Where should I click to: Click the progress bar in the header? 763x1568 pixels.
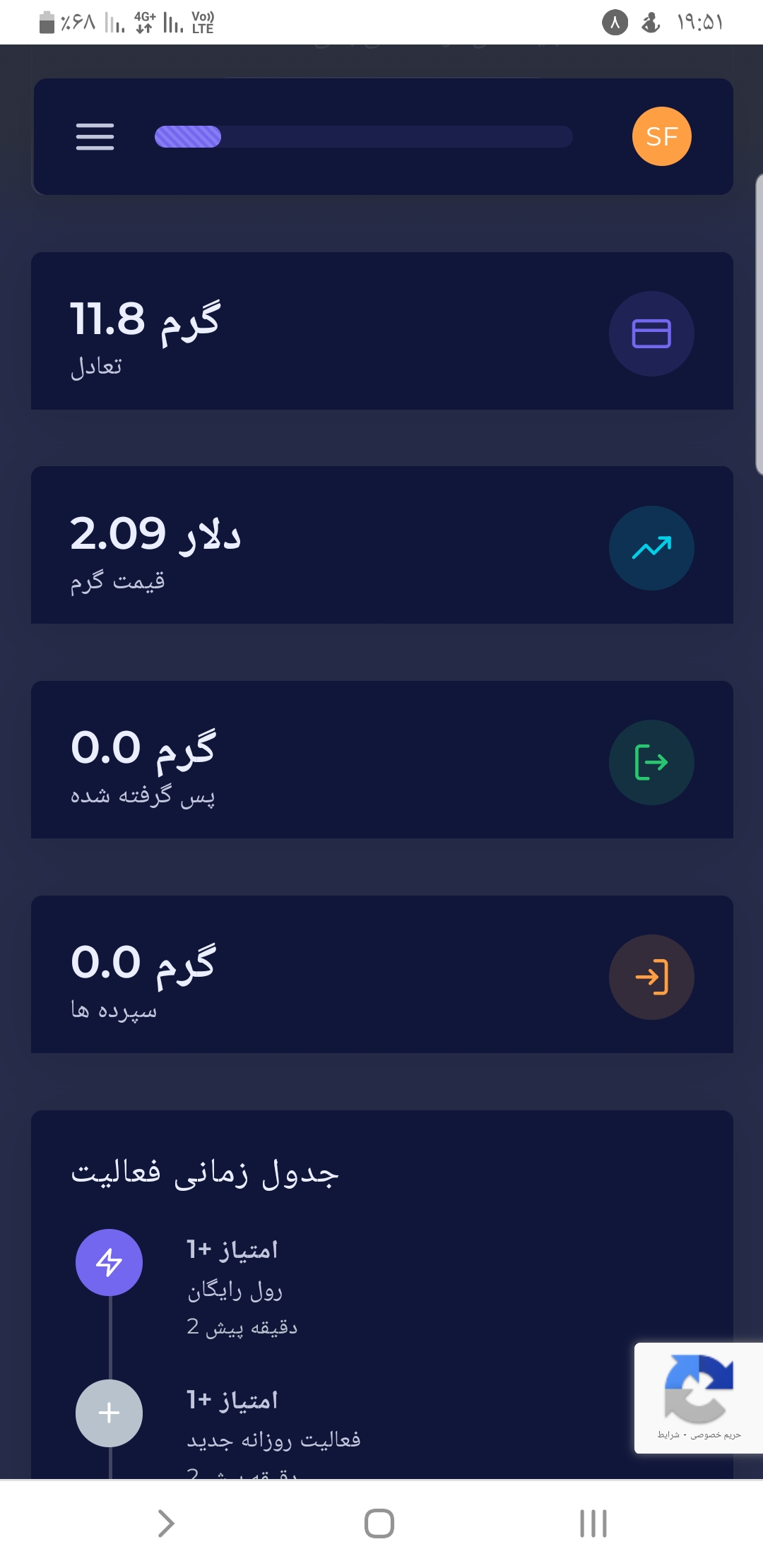pos(363,136)
